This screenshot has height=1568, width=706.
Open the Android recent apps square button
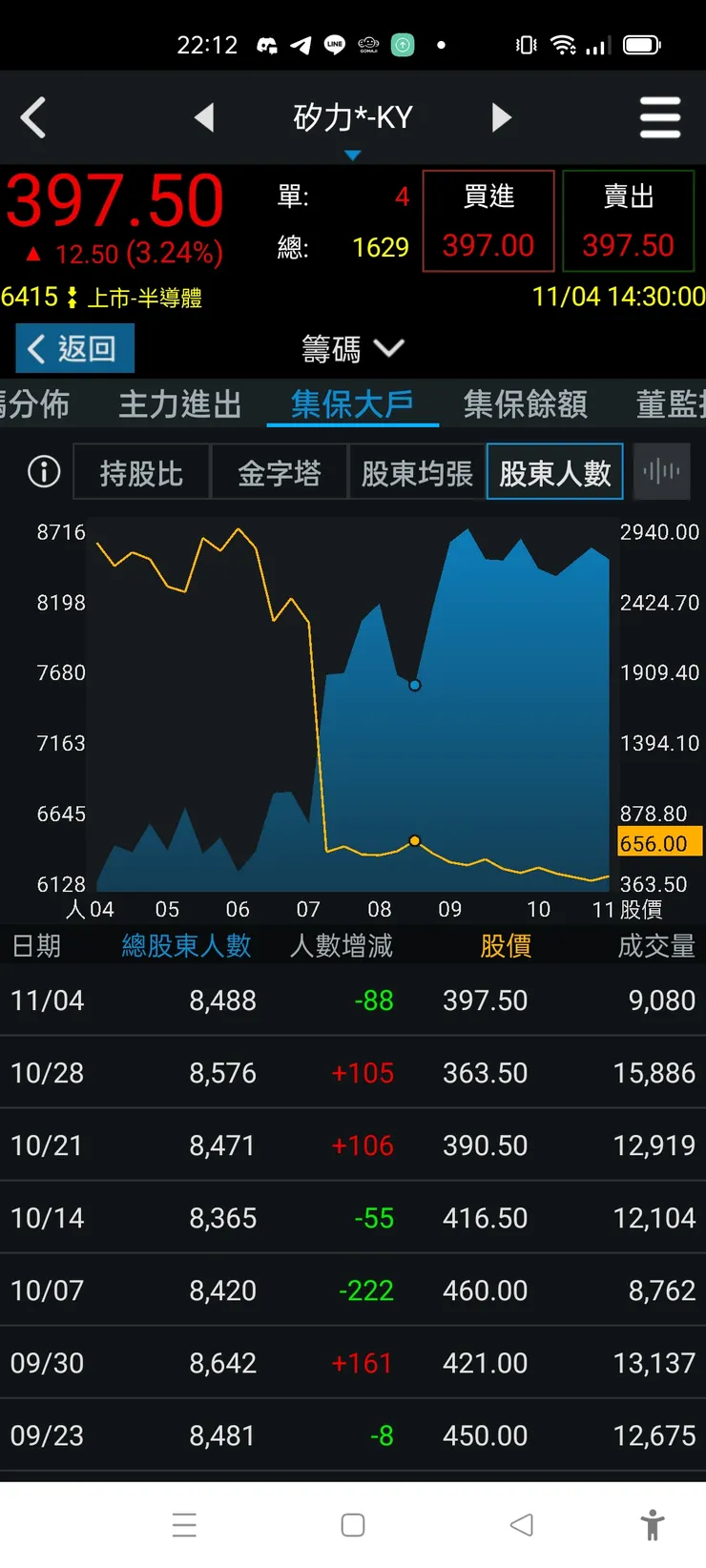pos(353,1524)
